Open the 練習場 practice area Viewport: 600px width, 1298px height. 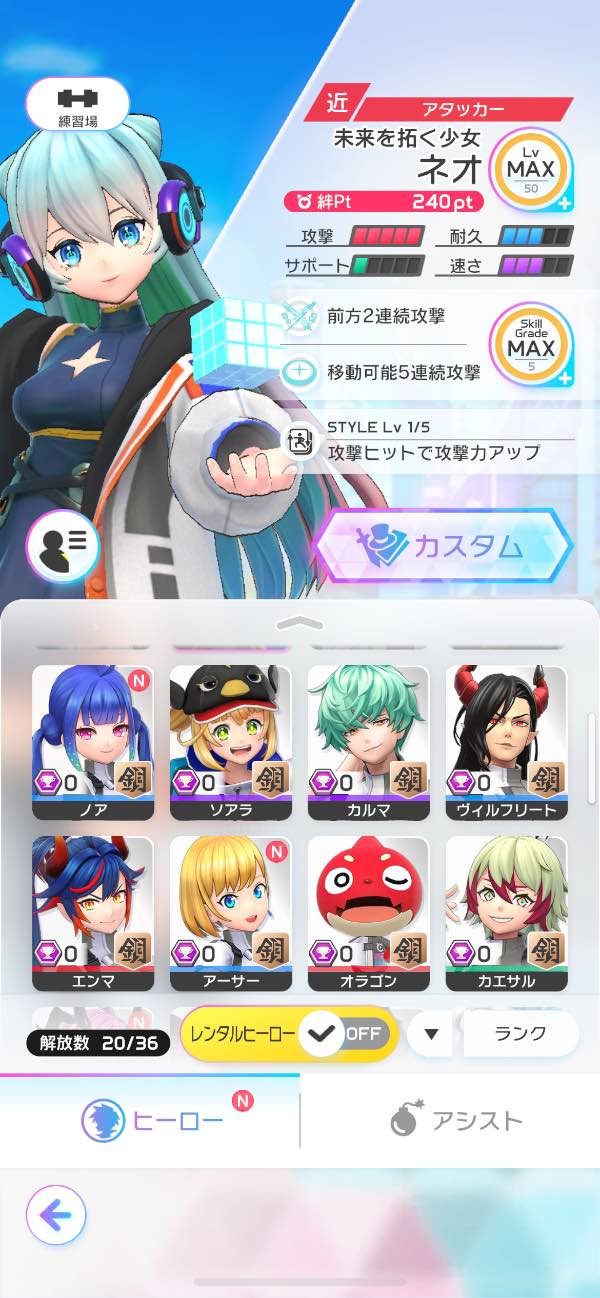point(77,104)
